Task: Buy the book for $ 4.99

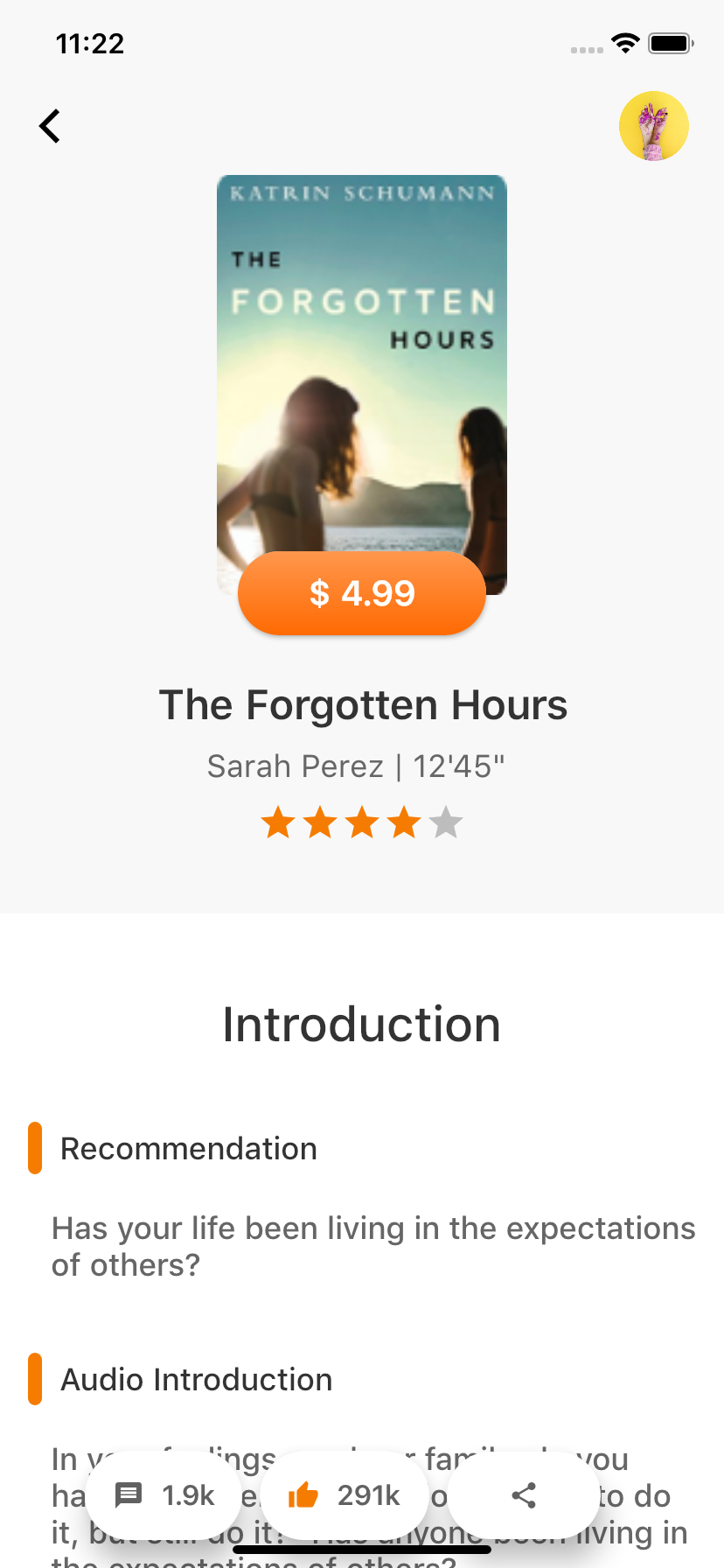Action: tap(362, 593)
